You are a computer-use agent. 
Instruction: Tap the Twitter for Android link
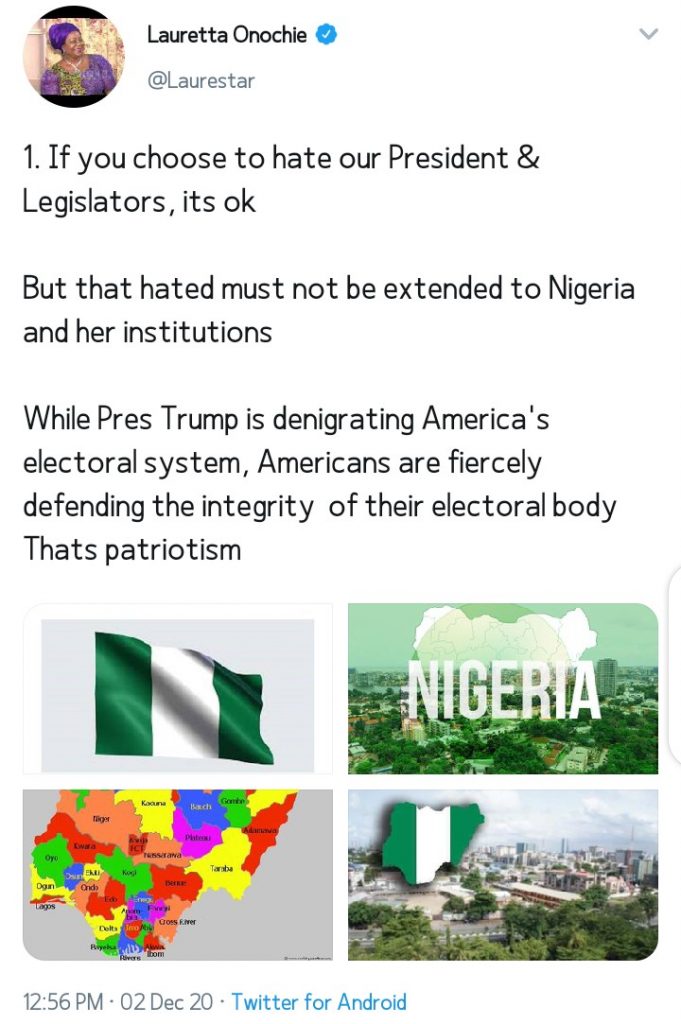tap(319, 1001)
